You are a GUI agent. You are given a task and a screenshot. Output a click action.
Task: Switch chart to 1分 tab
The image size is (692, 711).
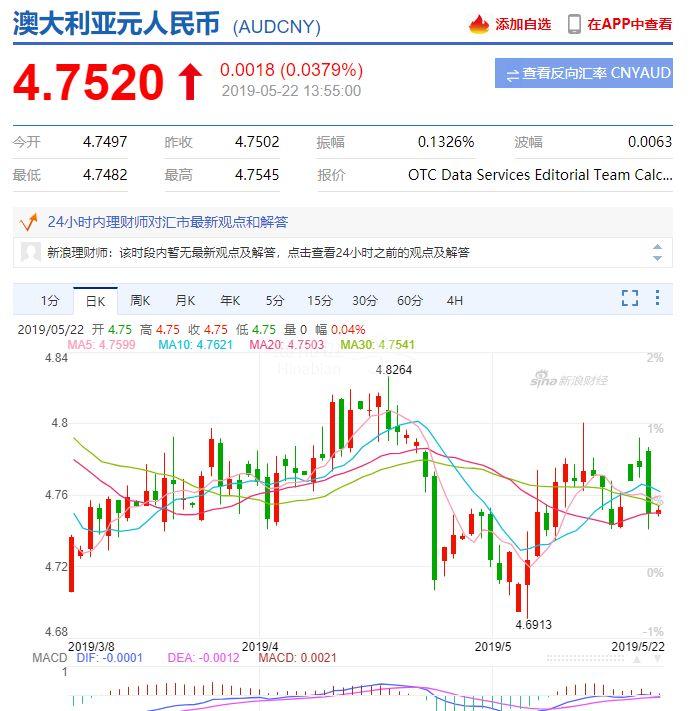click(50, 300)
